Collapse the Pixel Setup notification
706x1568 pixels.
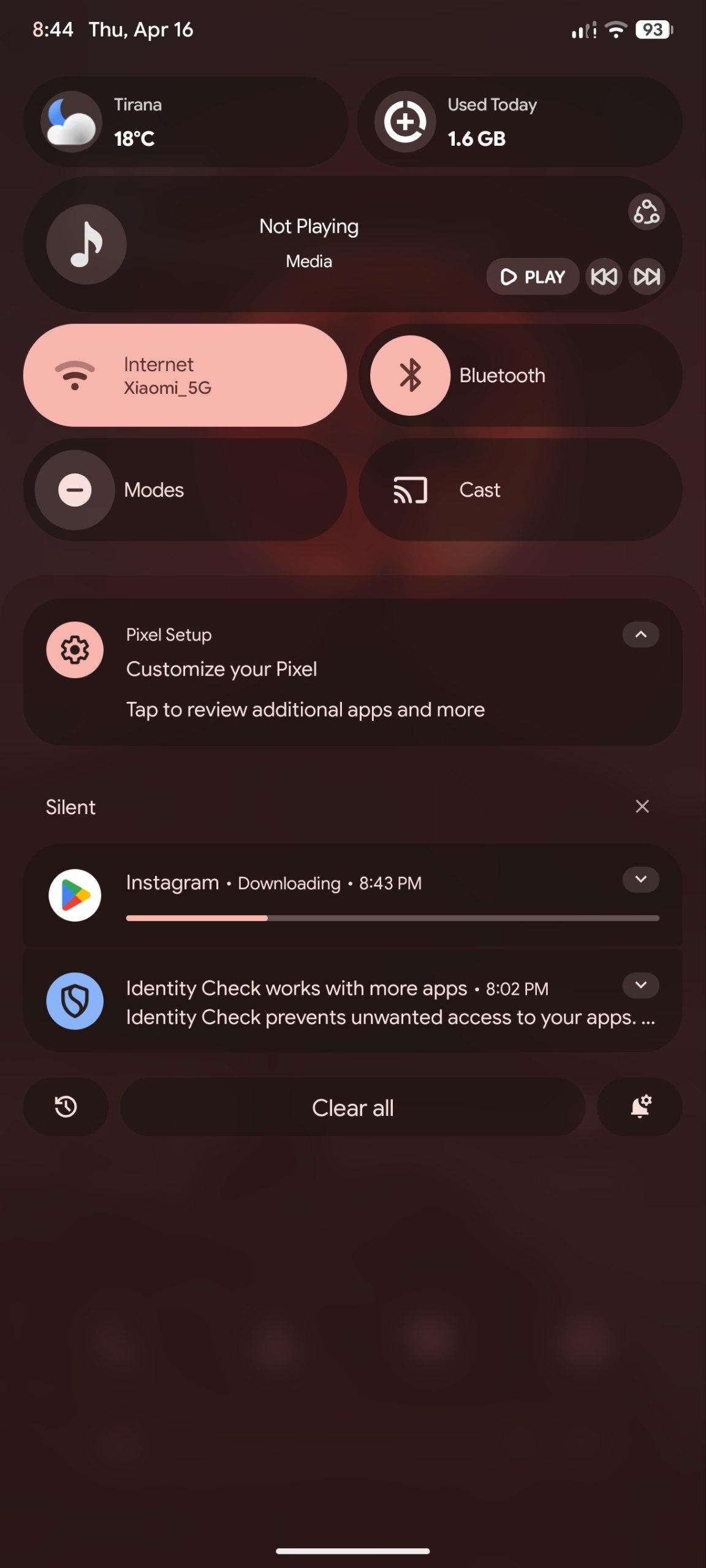[x=640, y=635]
